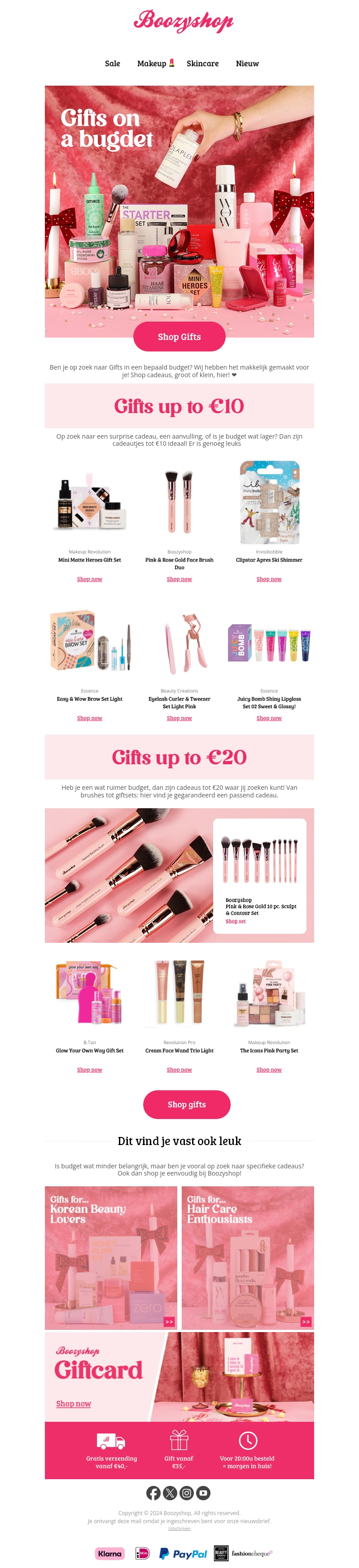
Task: Open Boozyshop's Instagram page
Action: pyautogui.click(x=187, y=1493)
